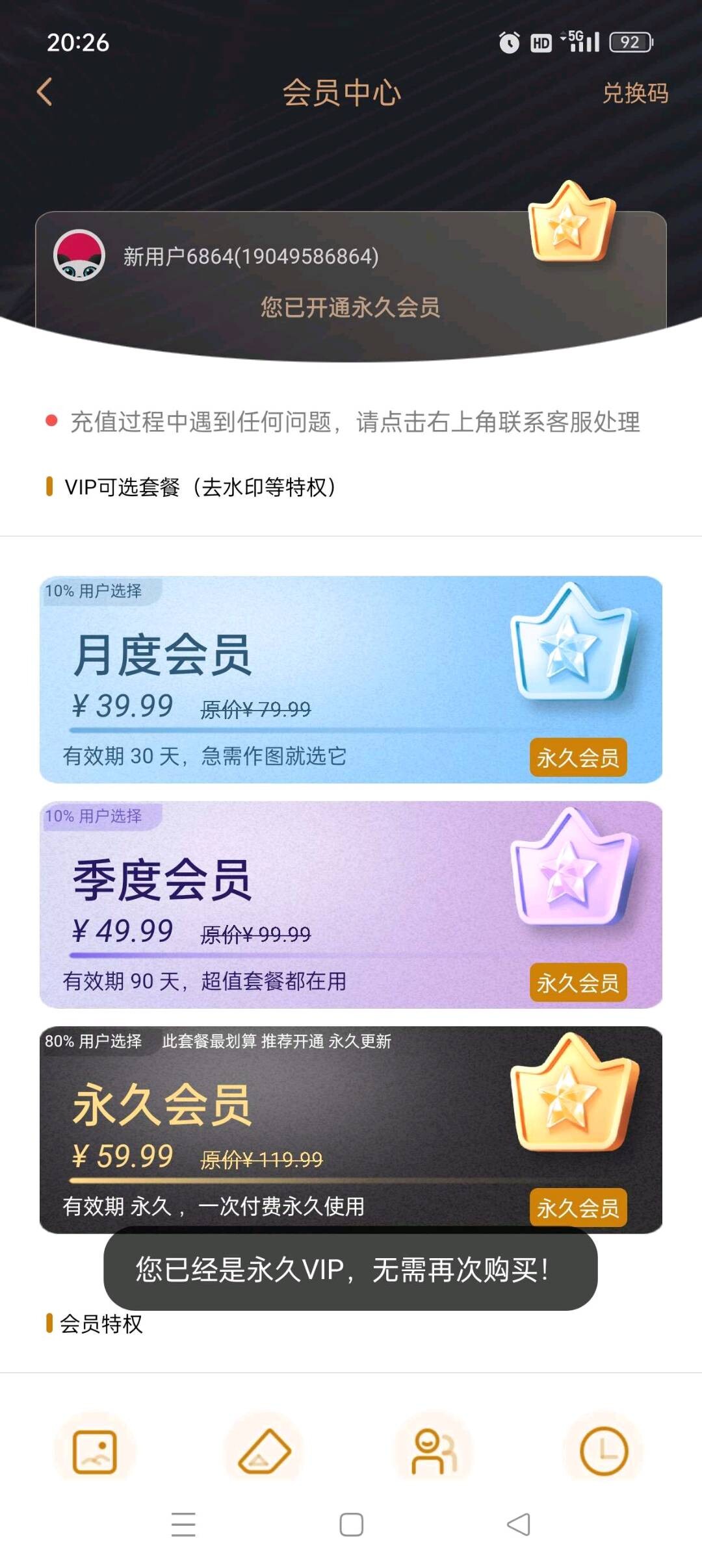
Task: Open the 兑换码 redemption code option
Action: point(634,94)
